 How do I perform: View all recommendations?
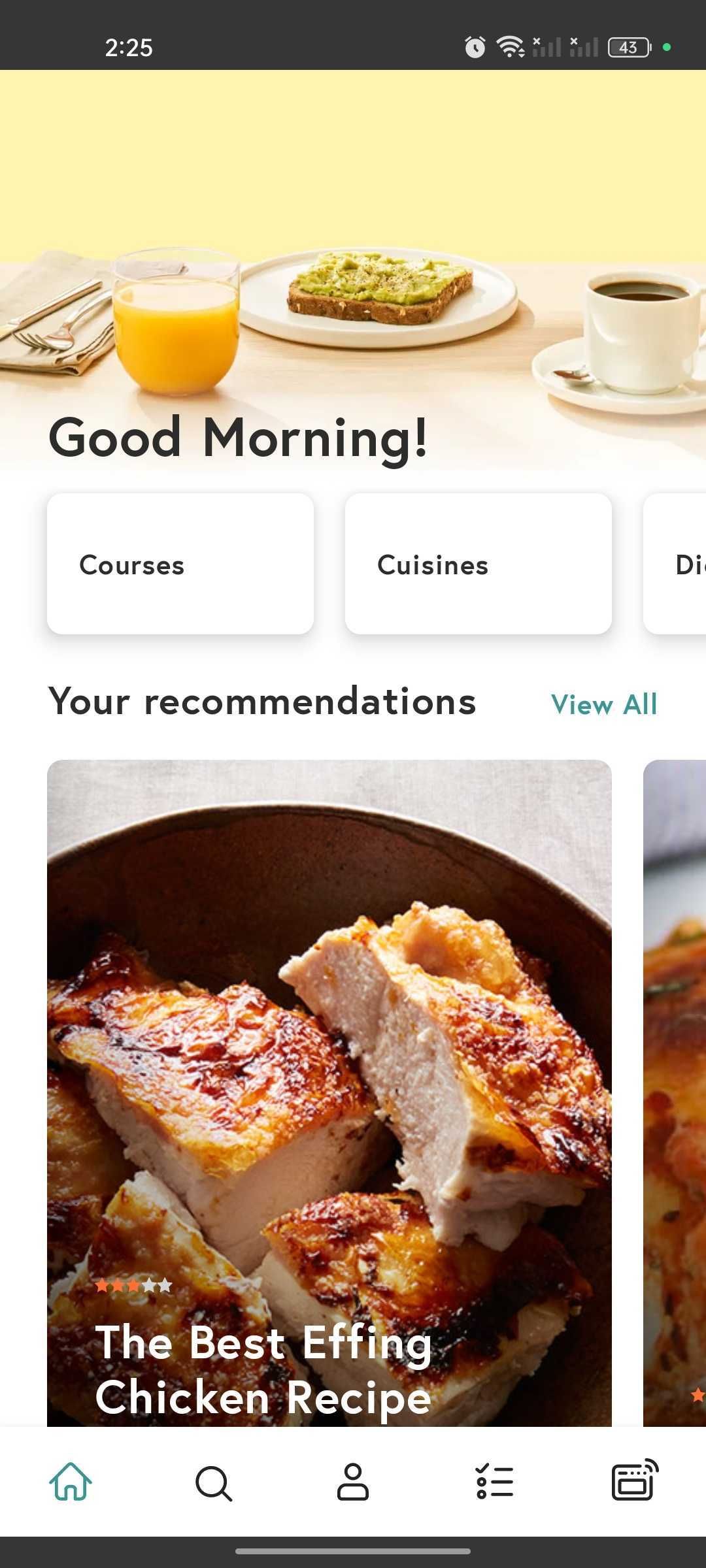click(603, 704)
